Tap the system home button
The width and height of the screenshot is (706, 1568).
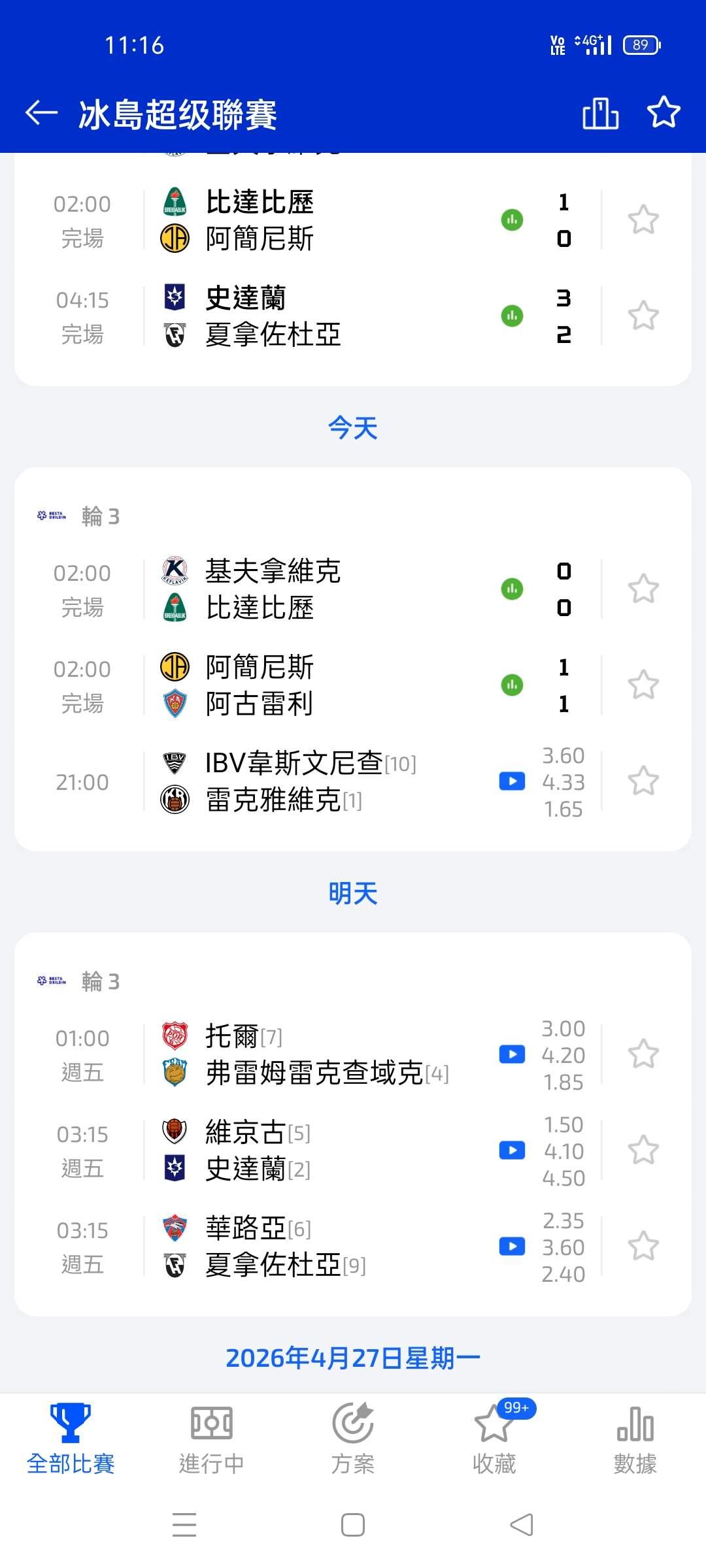coord(353,1525)
